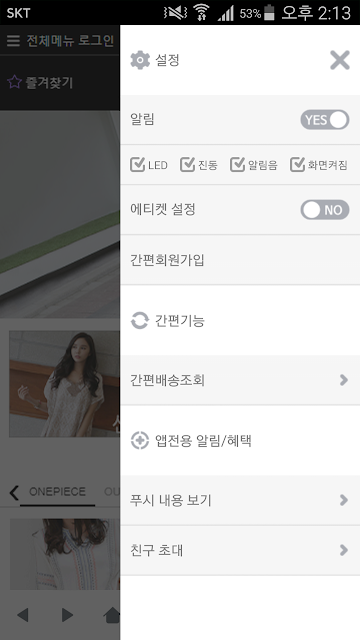This screenshot has width=360, height=640.
Task: Open 친구 초대 invite friends
Action: pos(240,550)
